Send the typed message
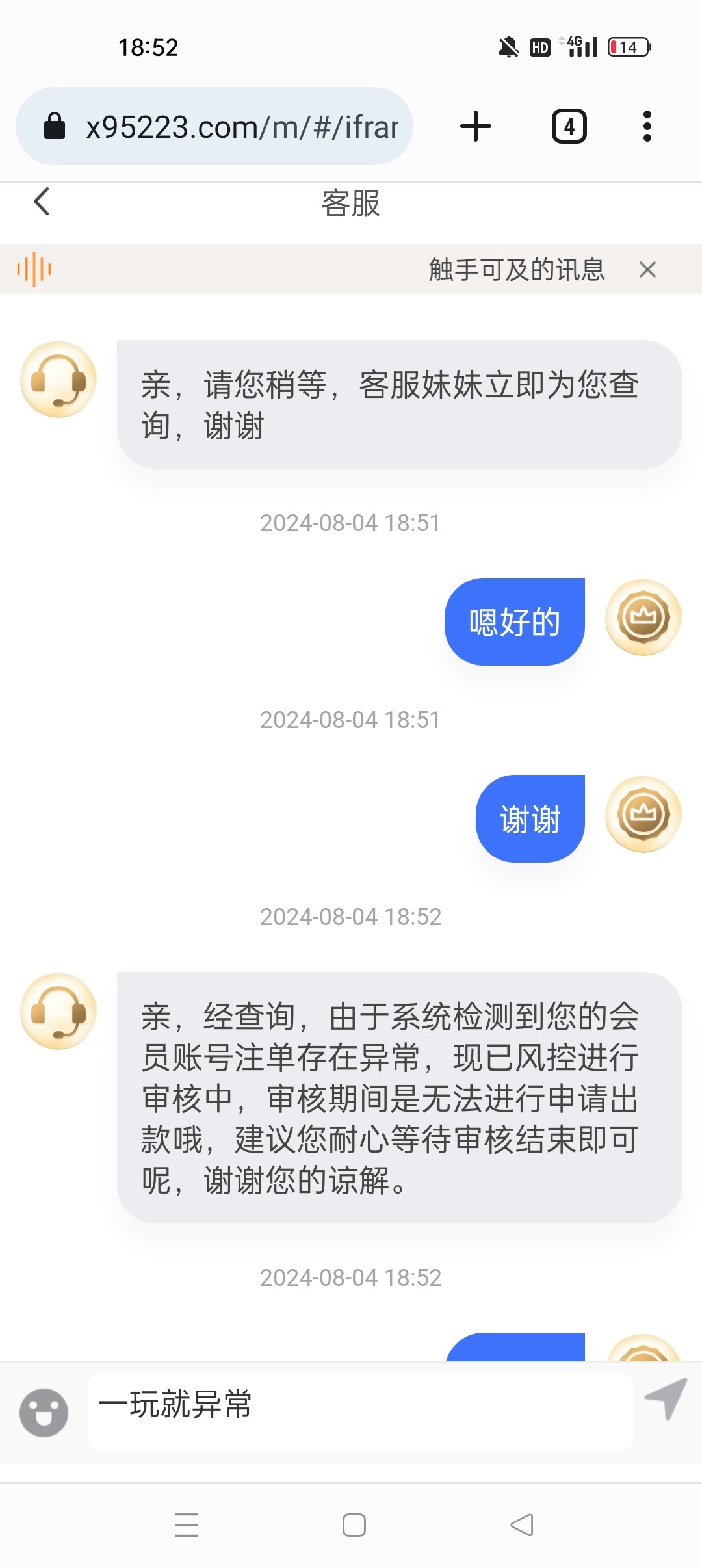 [666, 1398]
